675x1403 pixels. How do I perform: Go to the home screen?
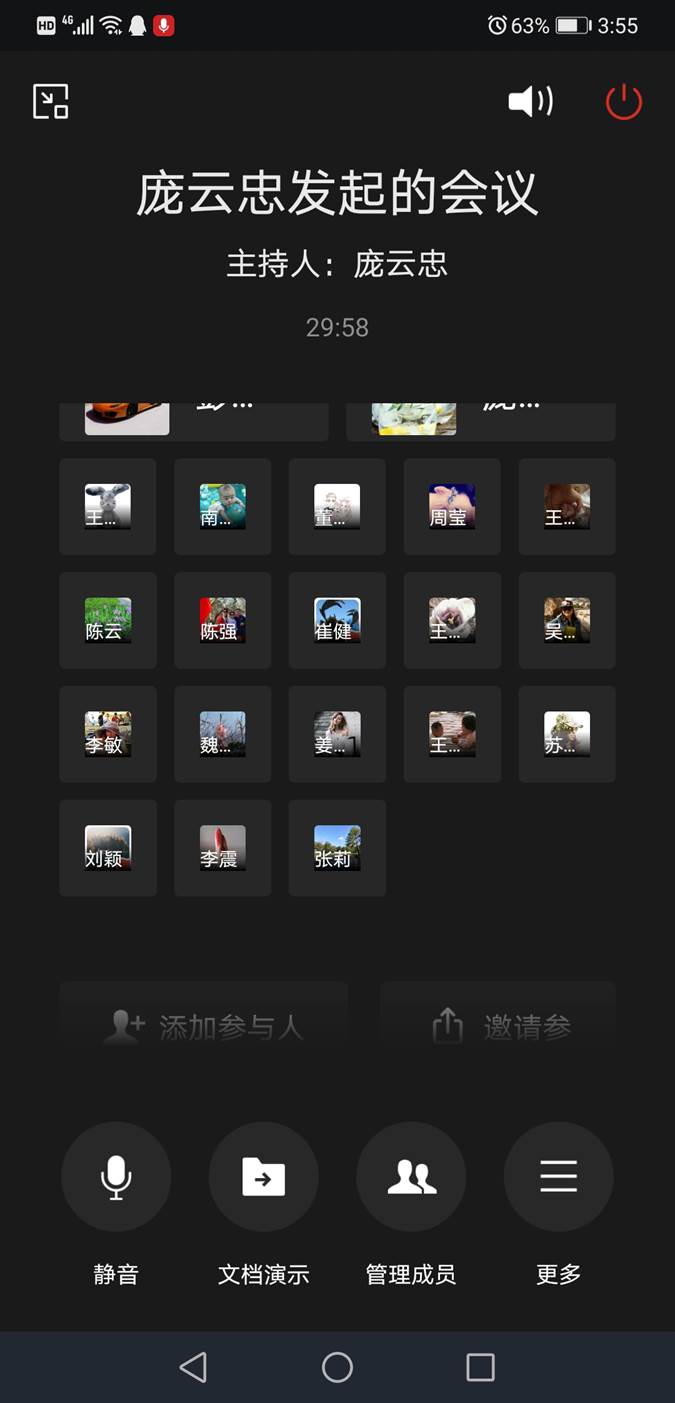337,1367
